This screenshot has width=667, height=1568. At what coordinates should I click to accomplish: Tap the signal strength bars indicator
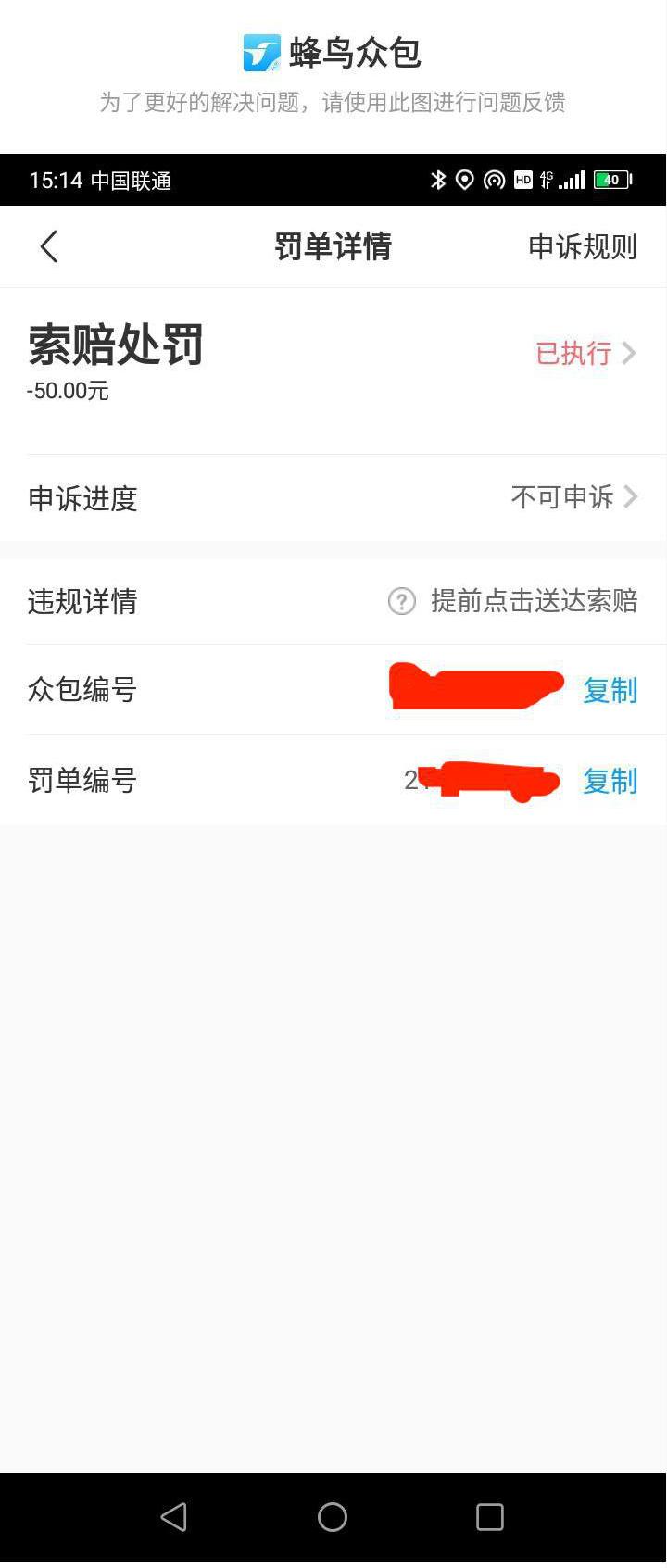coord(572,180)
